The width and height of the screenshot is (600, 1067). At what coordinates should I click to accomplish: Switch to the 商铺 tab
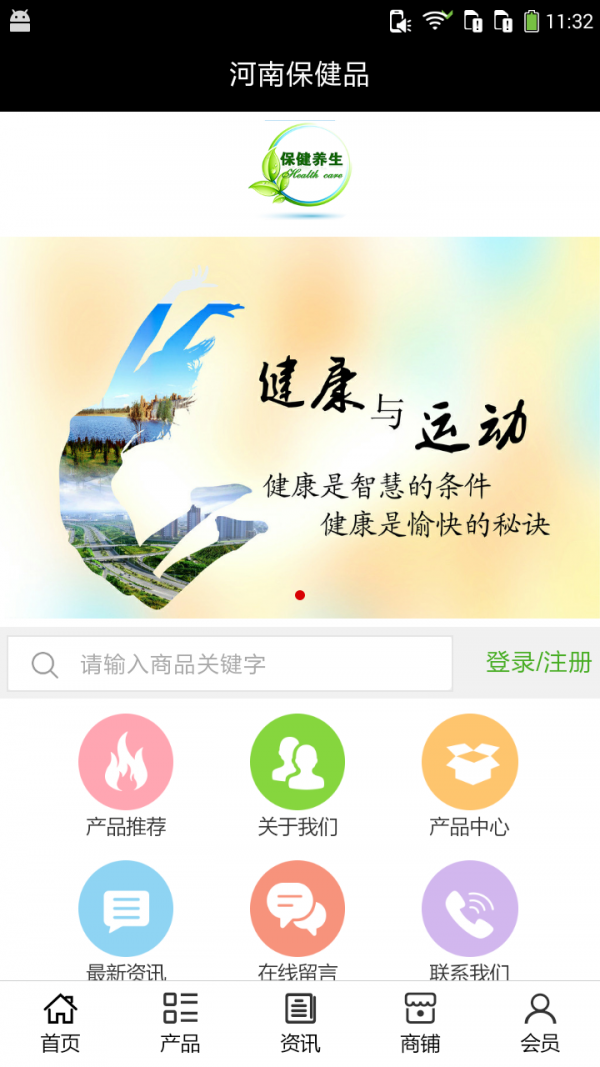pyautogui.click(x=420, y=1023)
